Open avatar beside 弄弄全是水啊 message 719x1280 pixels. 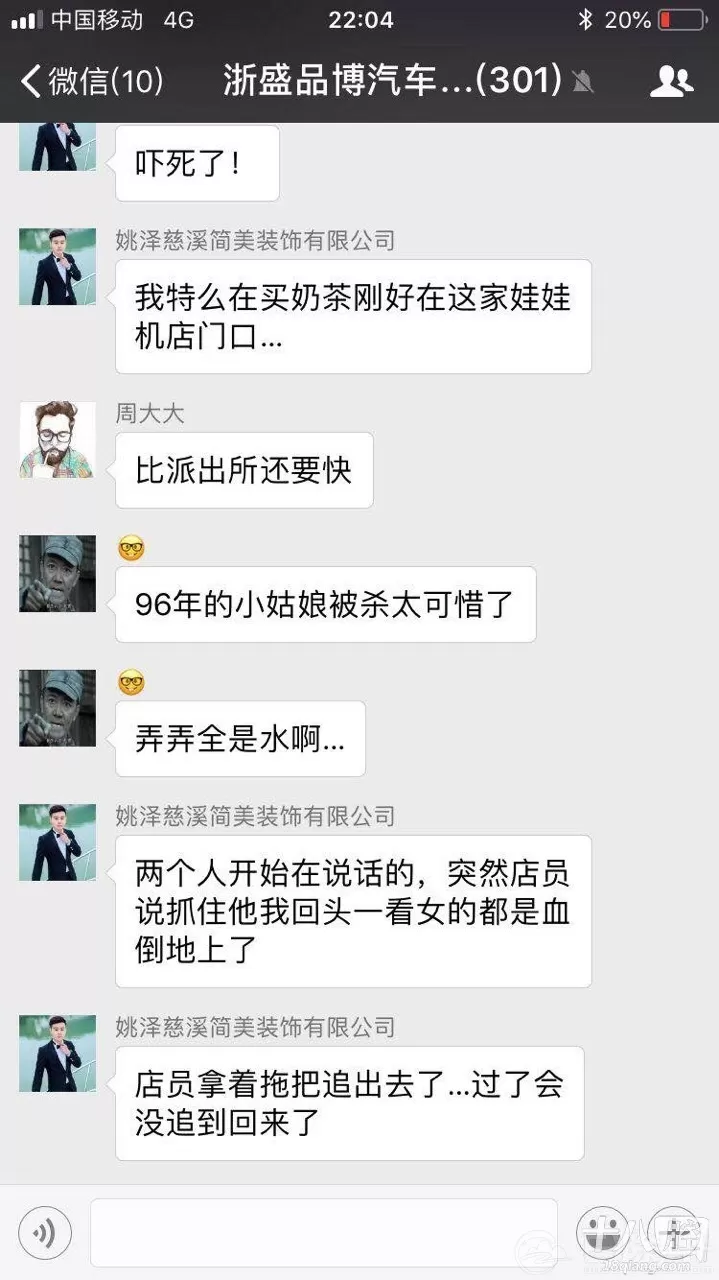(57, 708)
